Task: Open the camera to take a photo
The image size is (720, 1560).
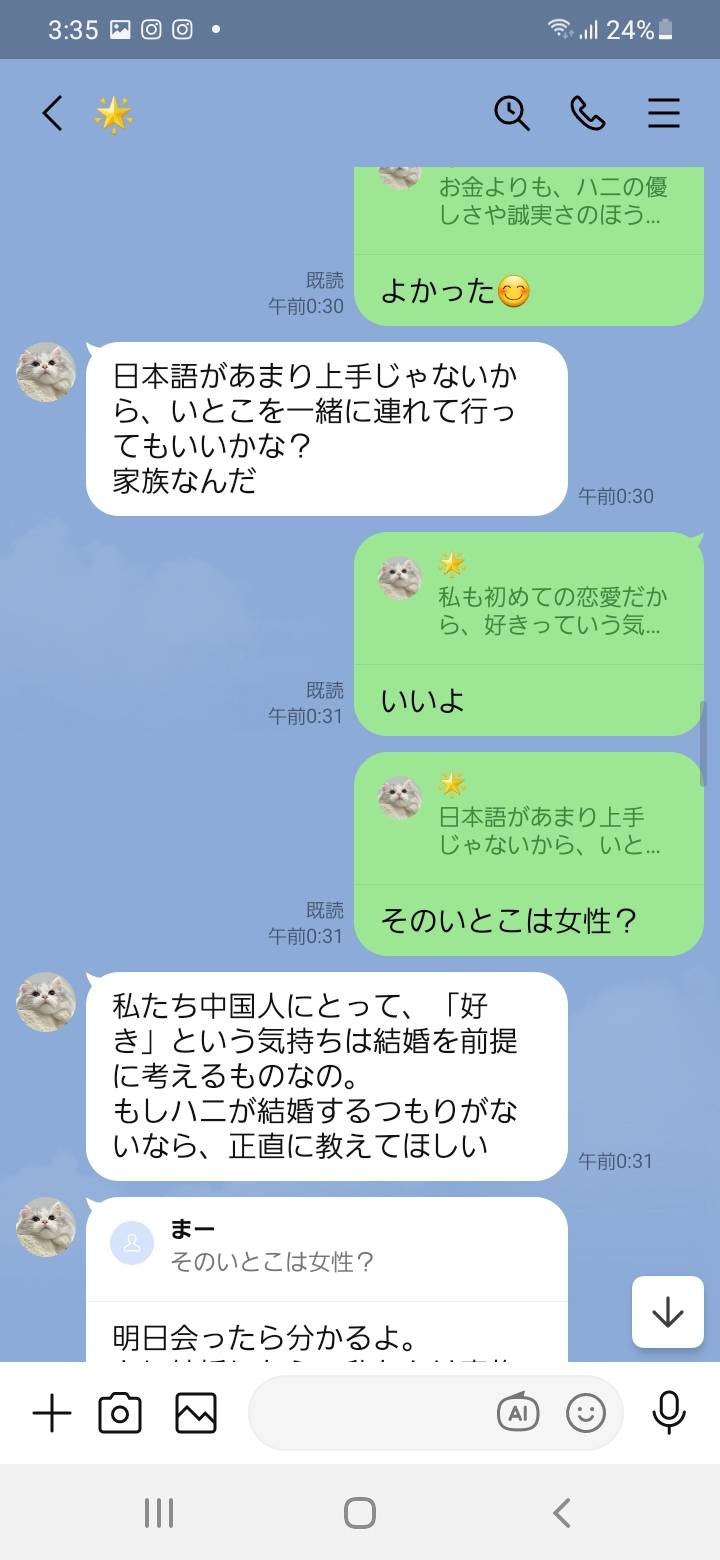Action: click(120, 1414)
